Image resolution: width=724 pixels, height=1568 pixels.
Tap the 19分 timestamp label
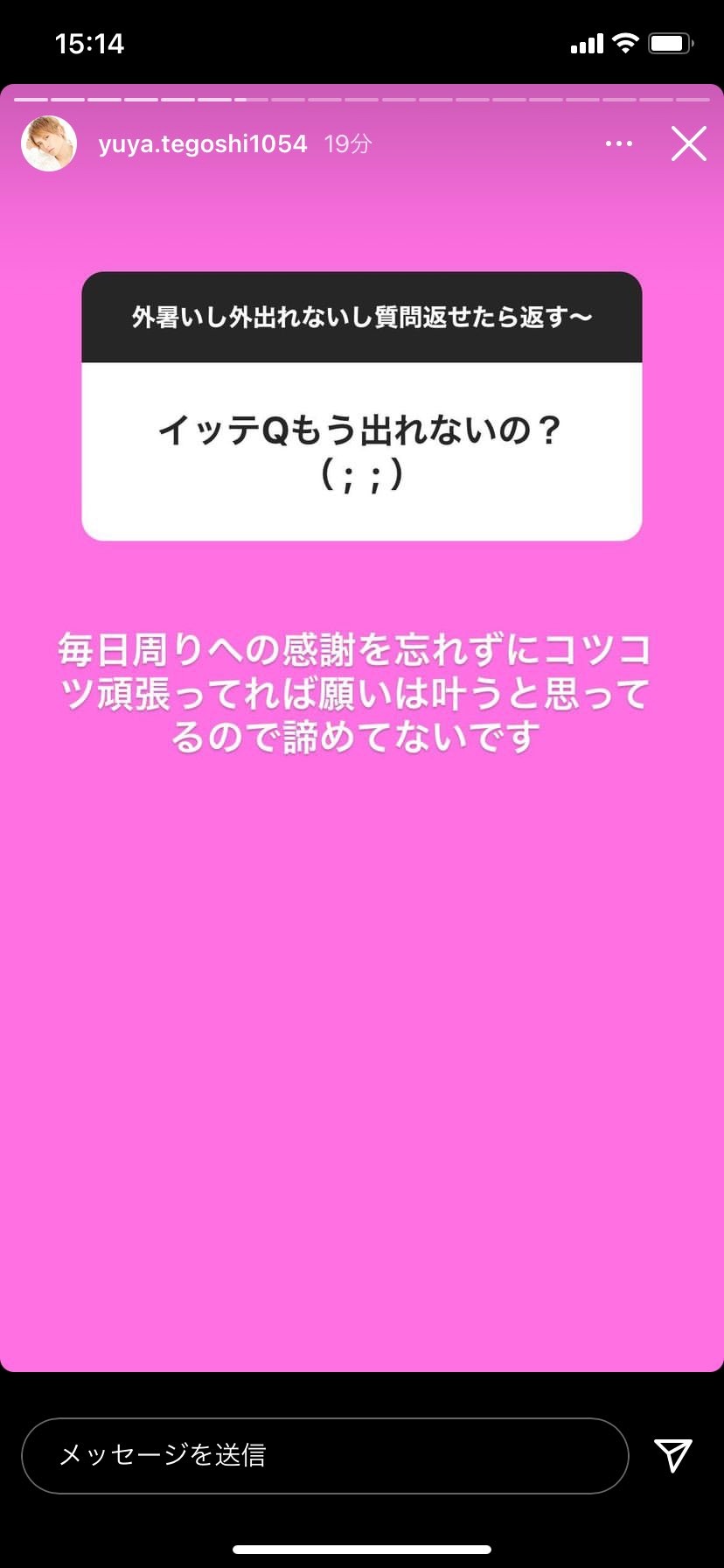pyautogui.click(x=347, y=143)
